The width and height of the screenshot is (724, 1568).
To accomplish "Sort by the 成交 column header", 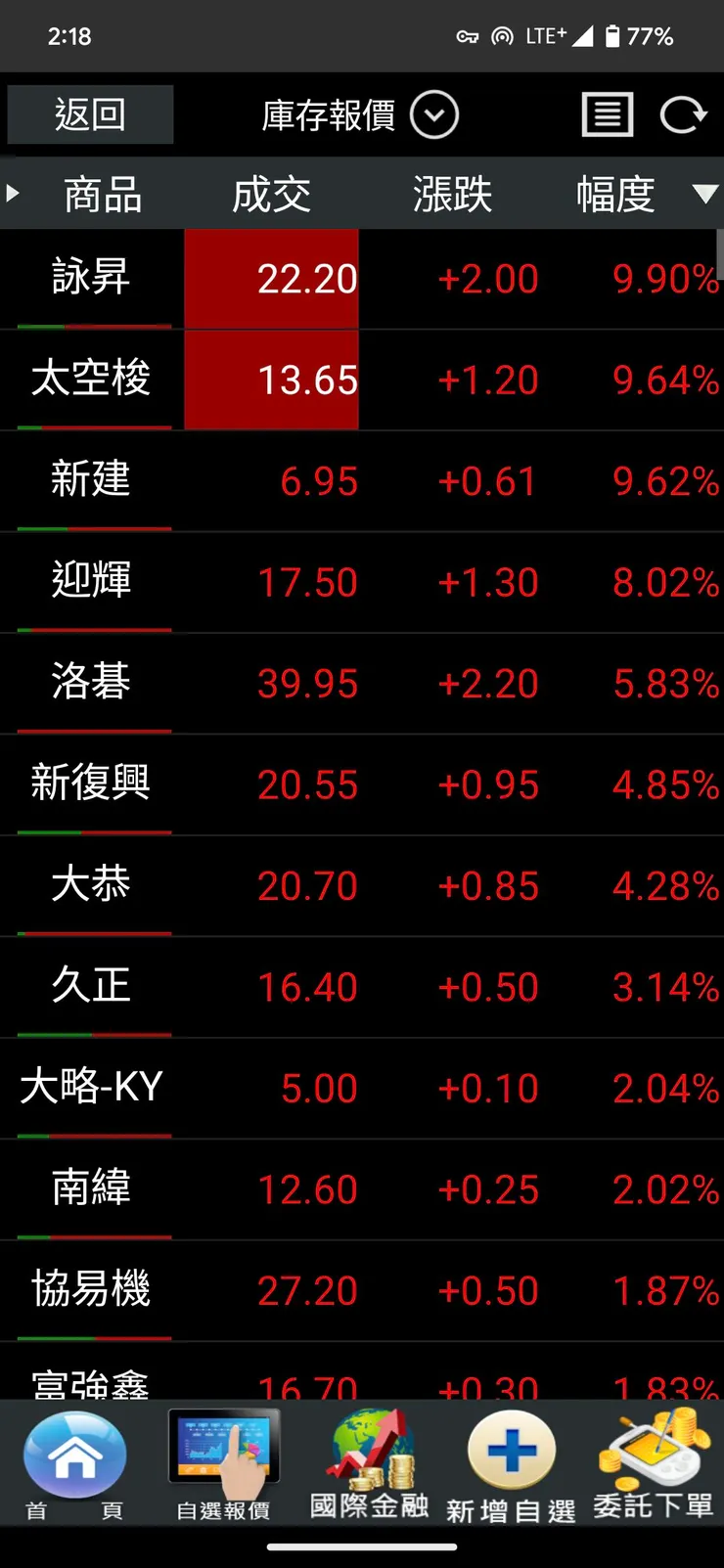I will [x=271, y=194].
